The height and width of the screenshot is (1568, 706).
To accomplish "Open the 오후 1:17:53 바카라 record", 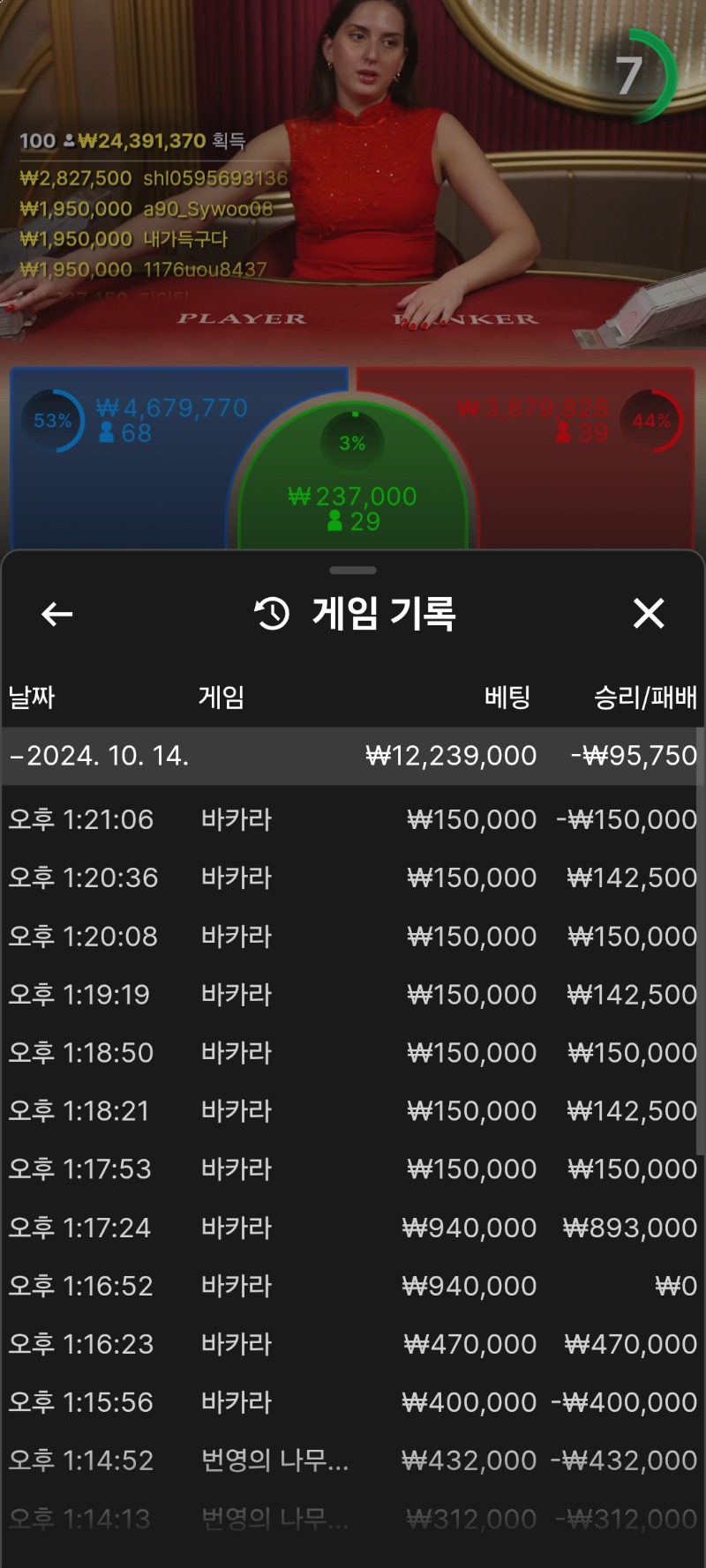I will [x=352, y=1169].
